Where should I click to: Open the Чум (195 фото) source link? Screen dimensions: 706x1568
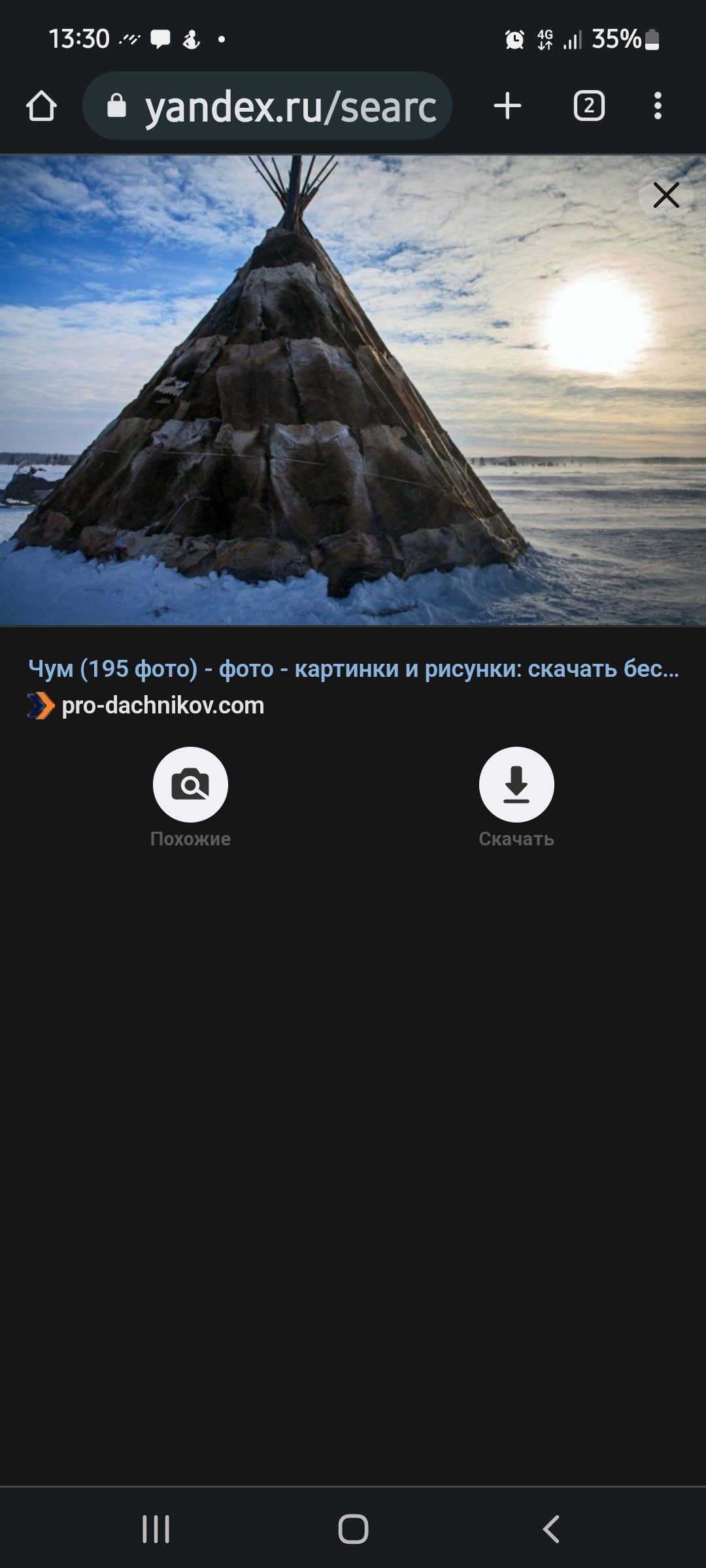pyautogui.click(x=354, y=668)
